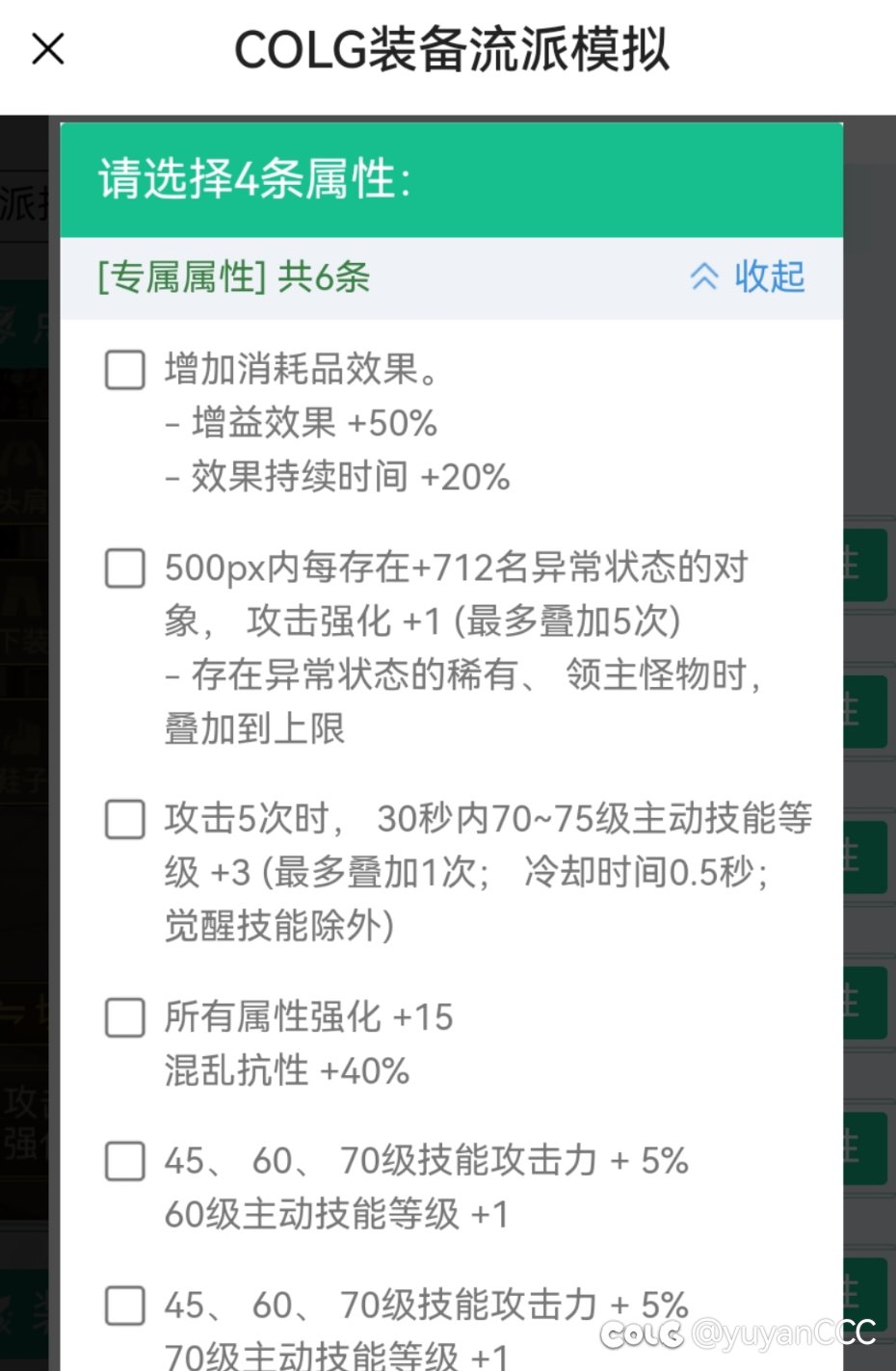Choose the 所有属性强化 +15 attribute
Viewport: 896px width, 1371px height.
pos(125,1017)
